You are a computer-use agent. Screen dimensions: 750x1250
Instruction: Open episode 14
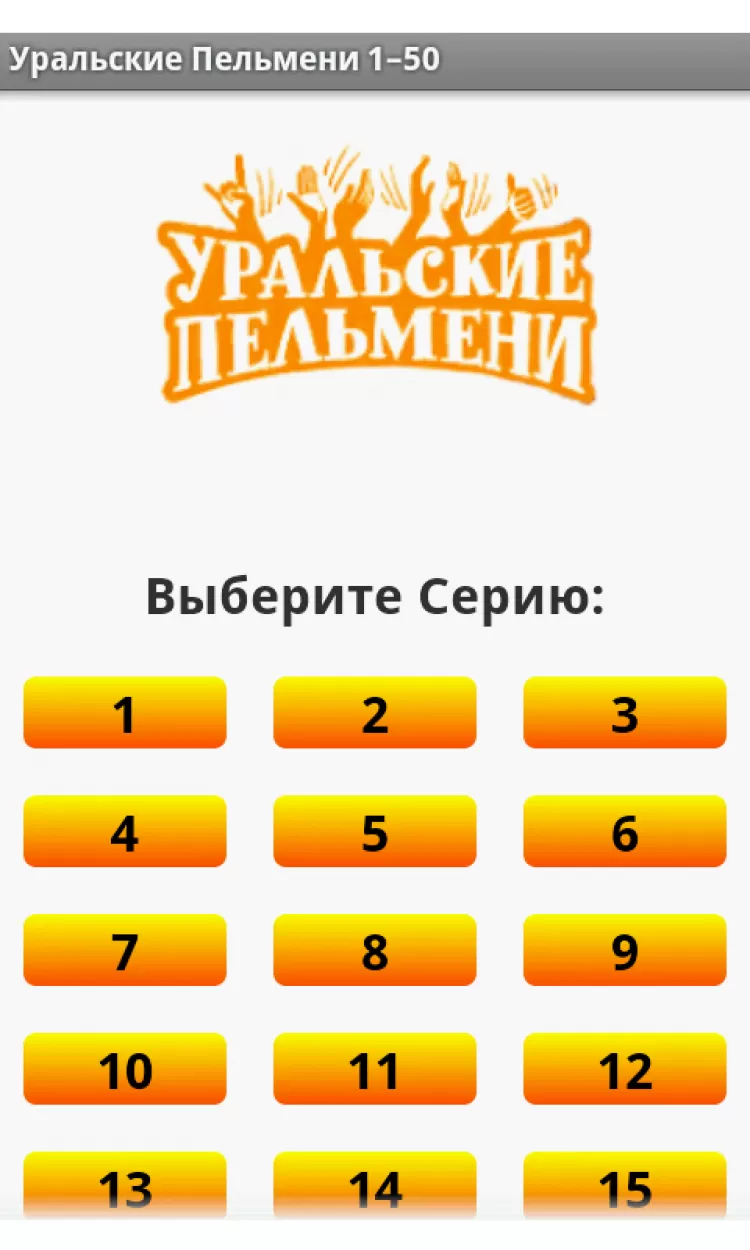(x=375, y=1185)
